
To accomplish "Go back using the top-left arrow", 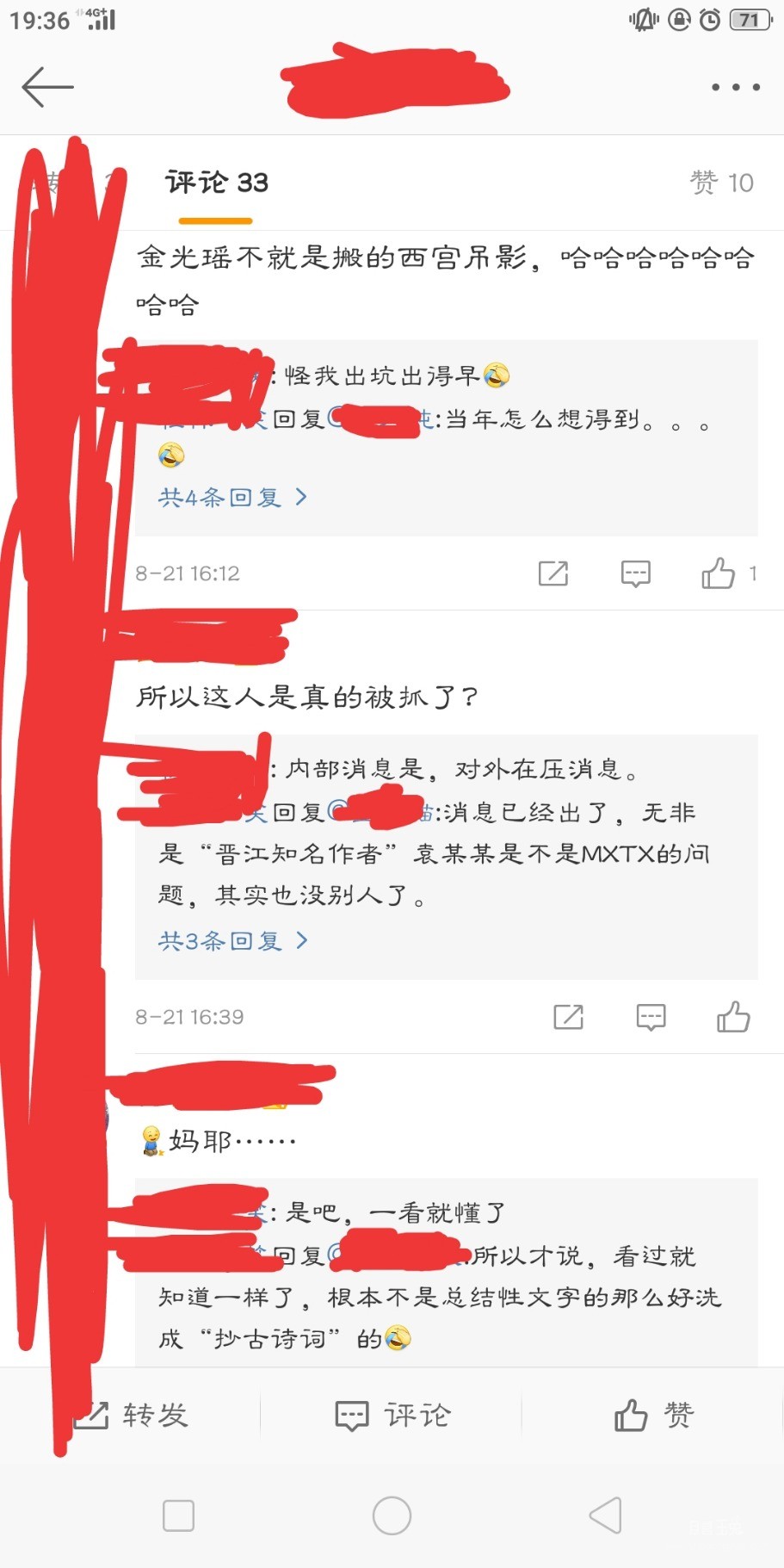I will (x=47, y=87).
